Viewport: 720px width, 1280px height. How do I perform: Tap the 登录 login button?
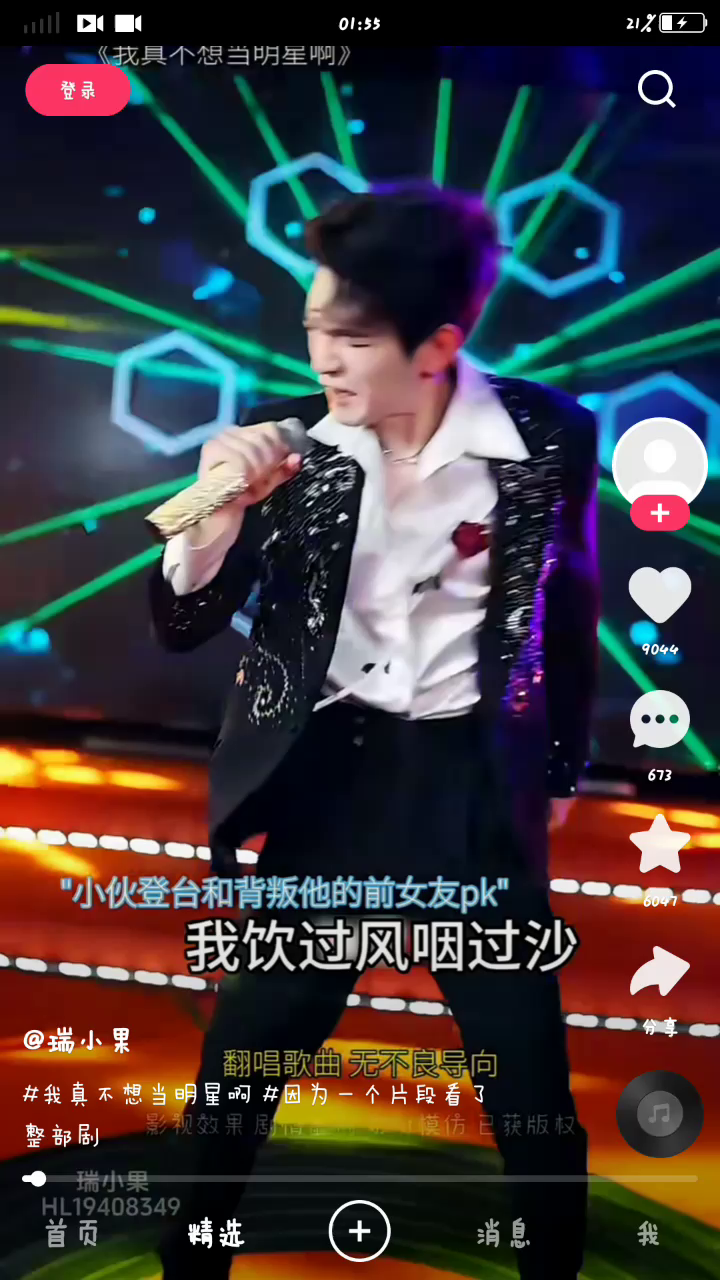(x=78, y=90)
